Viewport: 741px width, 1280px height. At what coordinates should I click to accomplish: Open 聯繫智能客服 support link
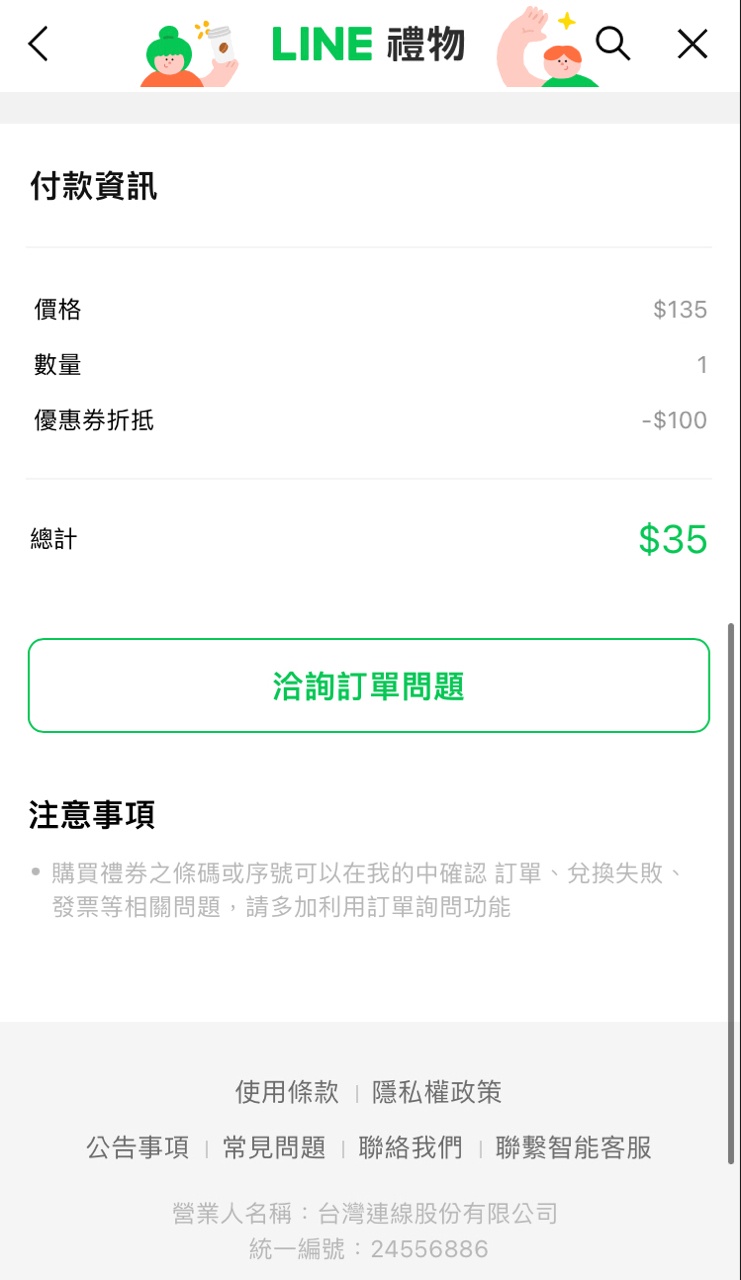coord(573,1148)
